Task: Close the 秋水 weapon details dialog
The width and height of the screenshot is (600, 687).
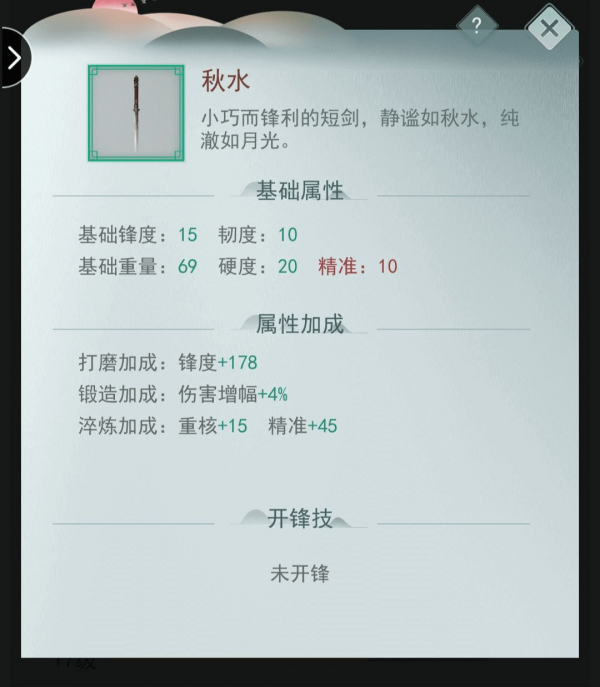Action: pyautogui.click(x=549, y=29)
